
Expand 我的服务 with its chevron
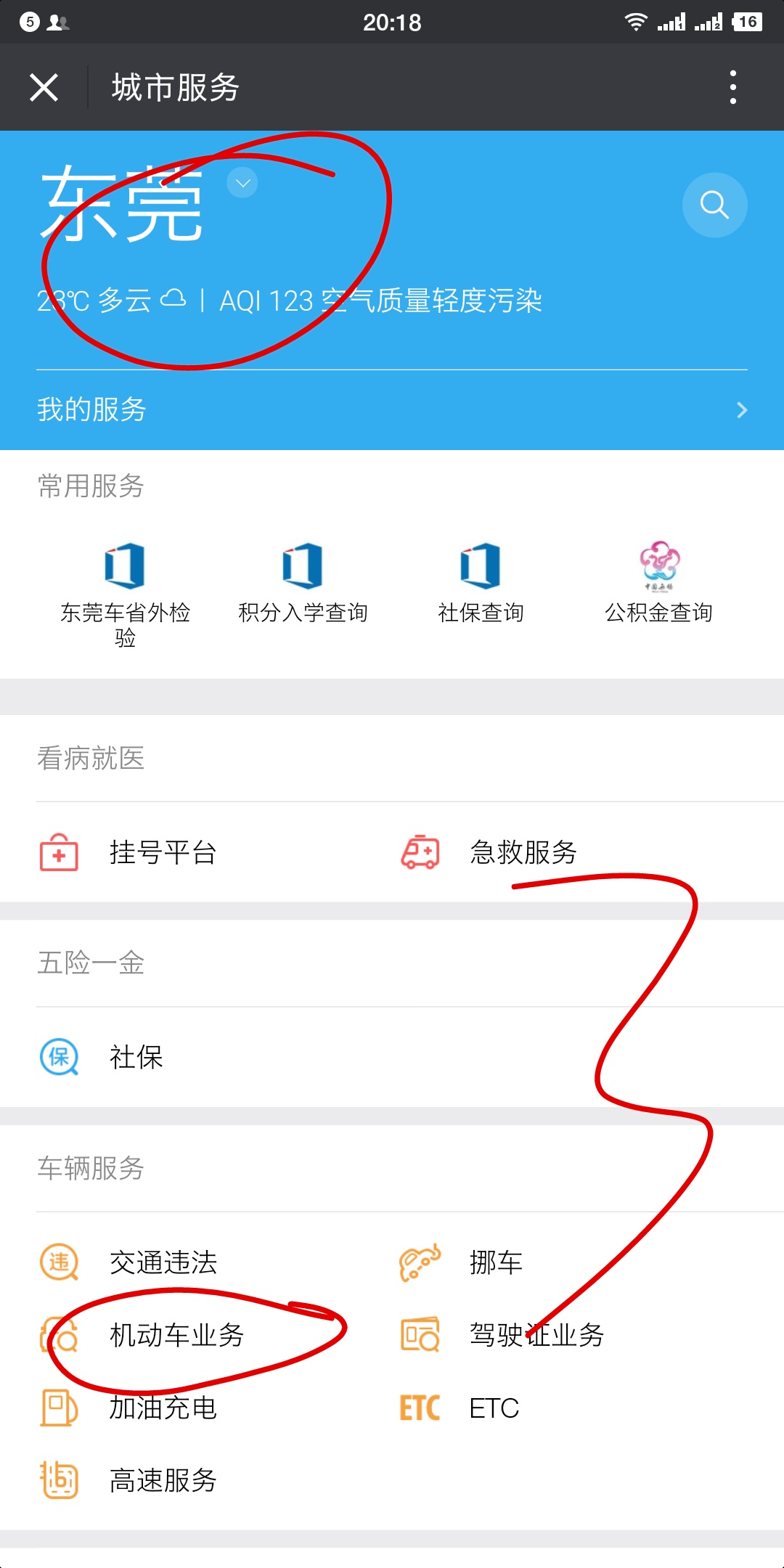coord(742,409)
